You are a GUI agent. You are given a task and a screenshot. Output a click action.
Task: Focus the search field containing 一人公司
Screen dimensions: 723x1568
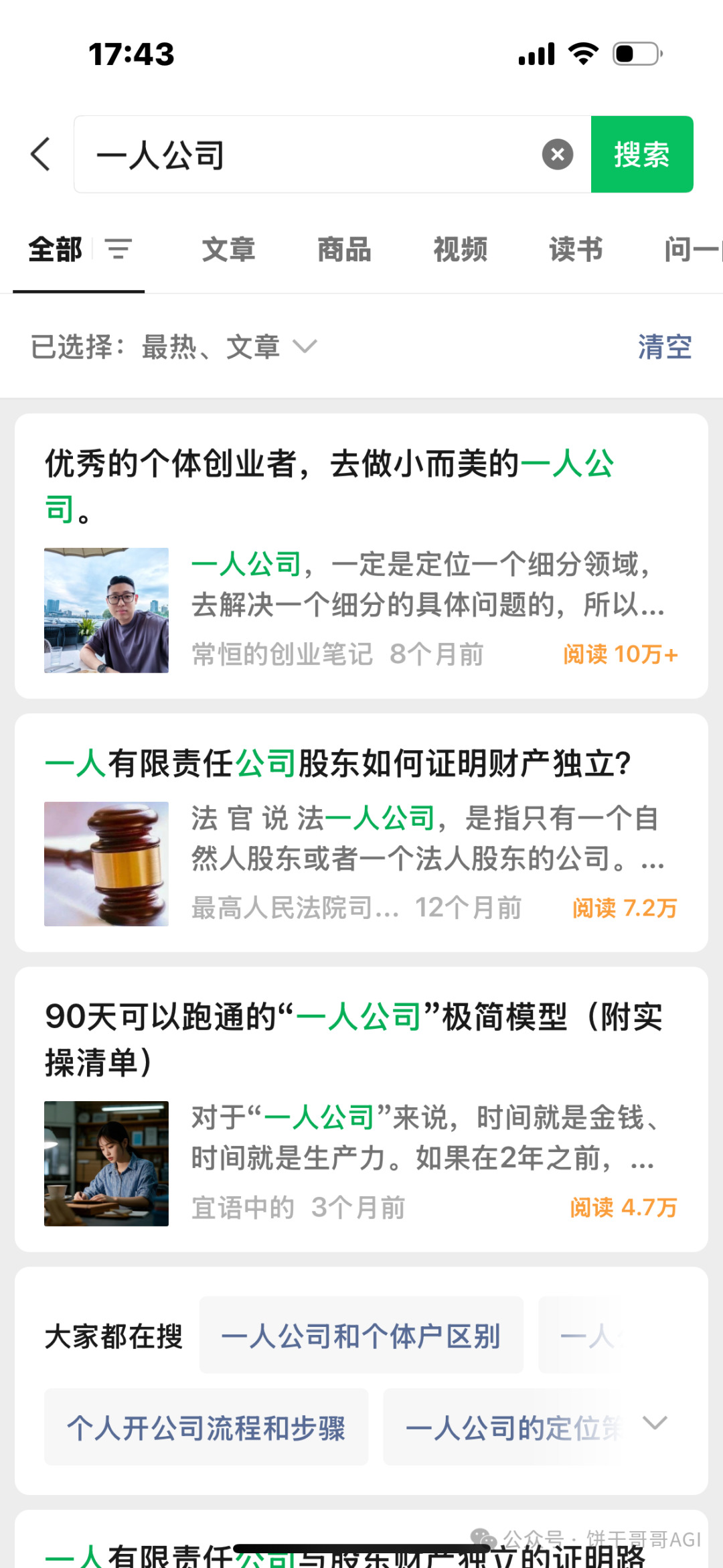point(315,154)
